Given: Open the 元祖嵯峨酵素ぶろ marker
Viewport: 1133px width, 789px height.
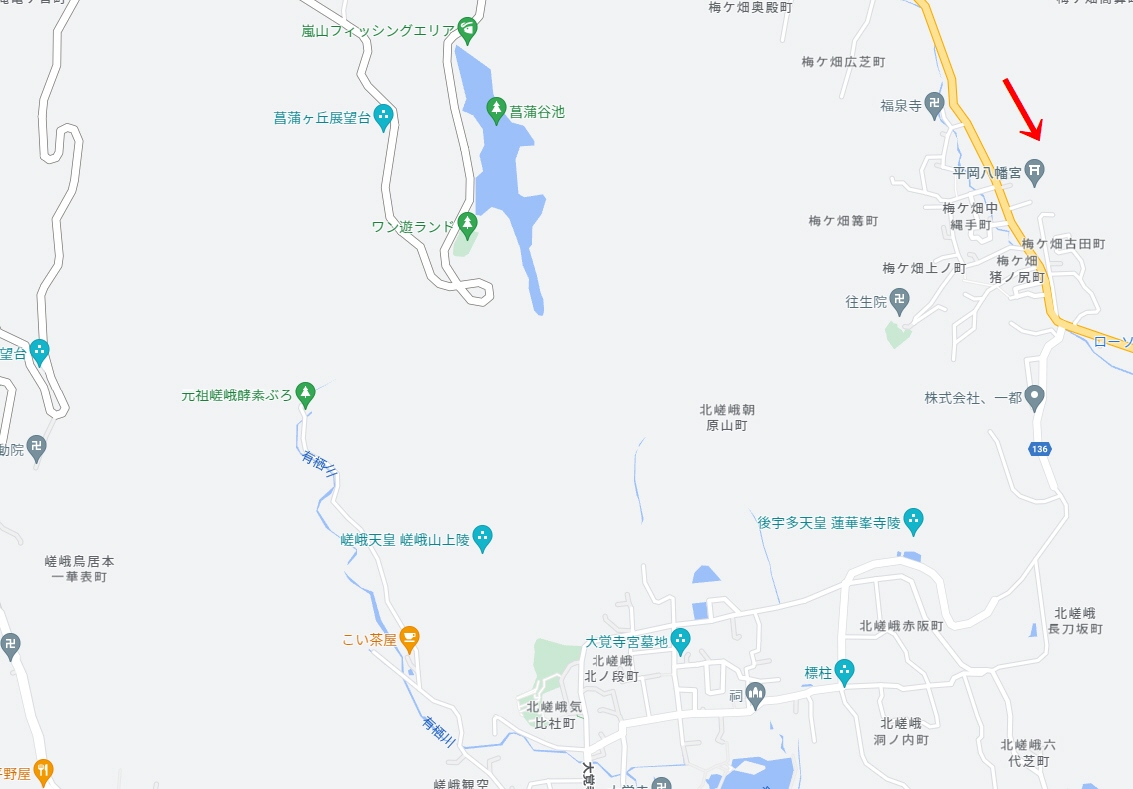Looking at the screenshot, I should tap(306, 394).
